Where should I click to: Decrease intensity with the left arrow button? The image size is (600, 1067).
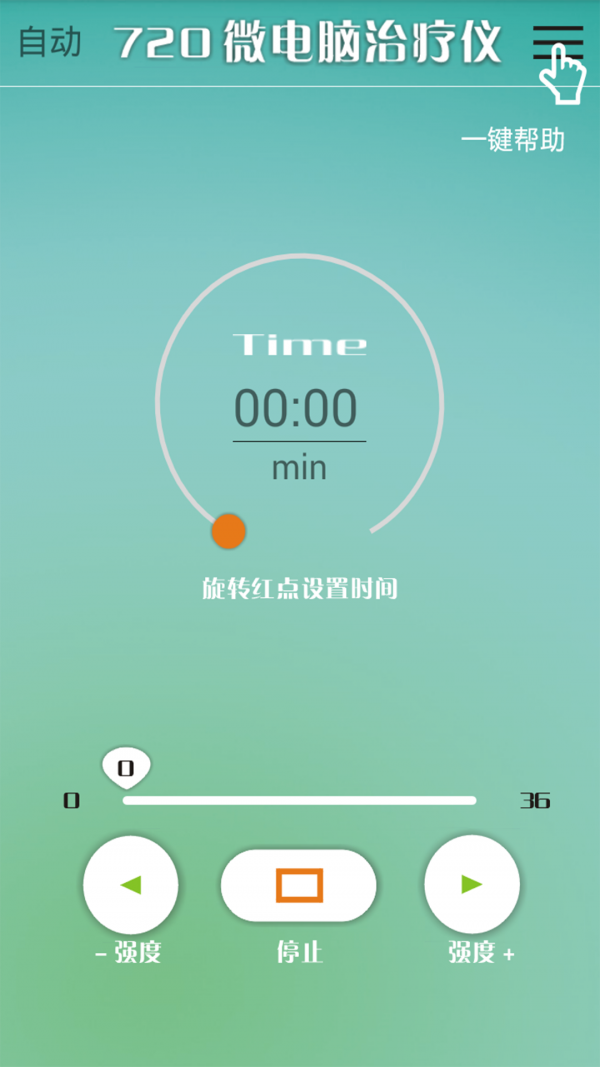(x=131, y=885)
